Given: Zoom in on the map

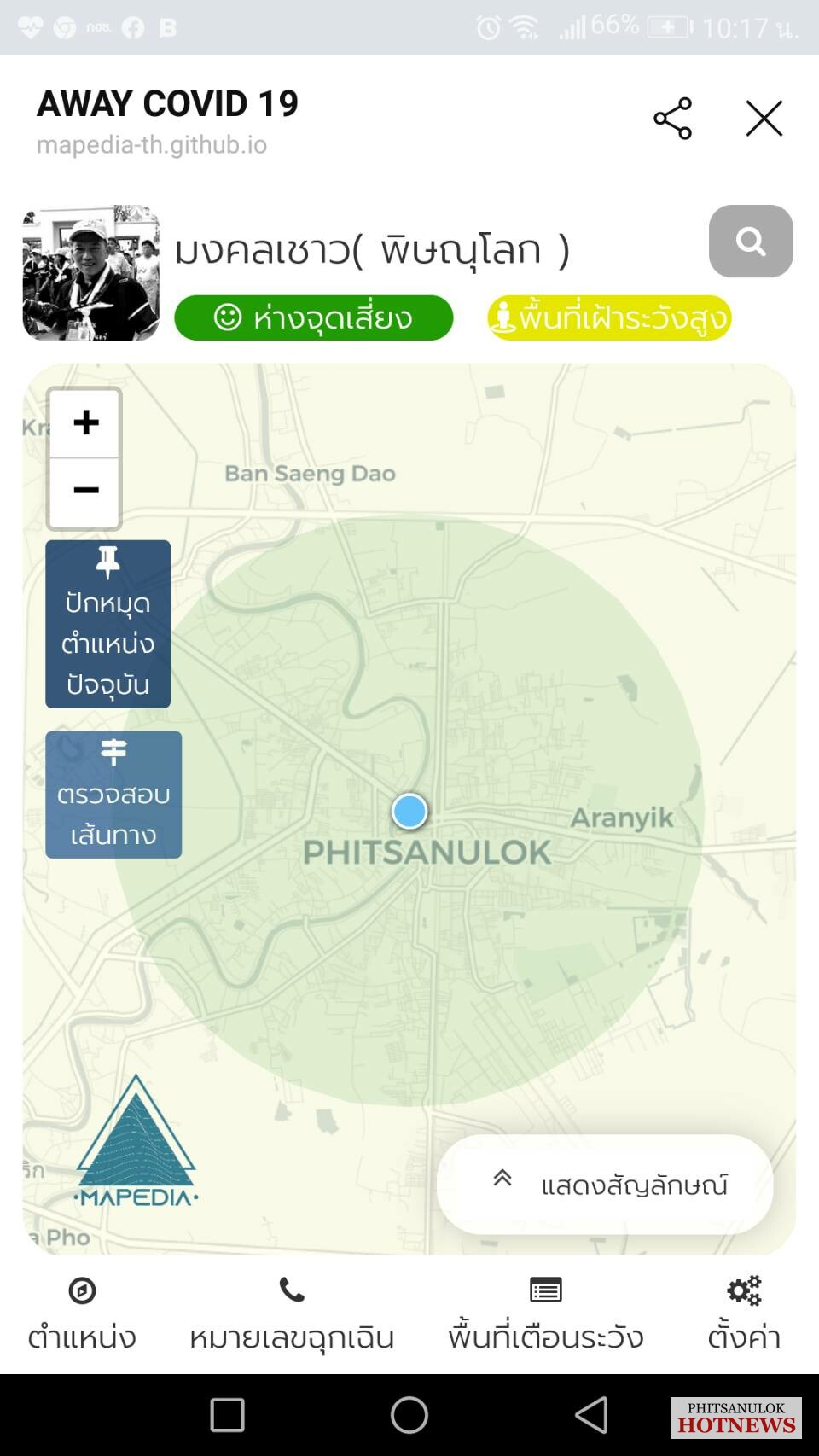Looking at the screenshot, I should [x=84, y=422].
